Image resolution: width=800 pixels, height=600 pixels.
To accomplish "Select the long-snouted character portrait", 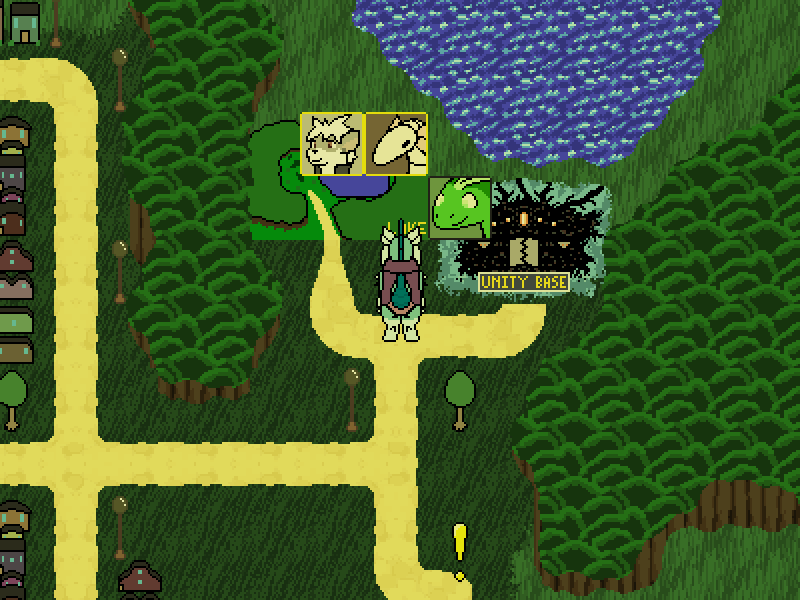I will coord(397,144).
